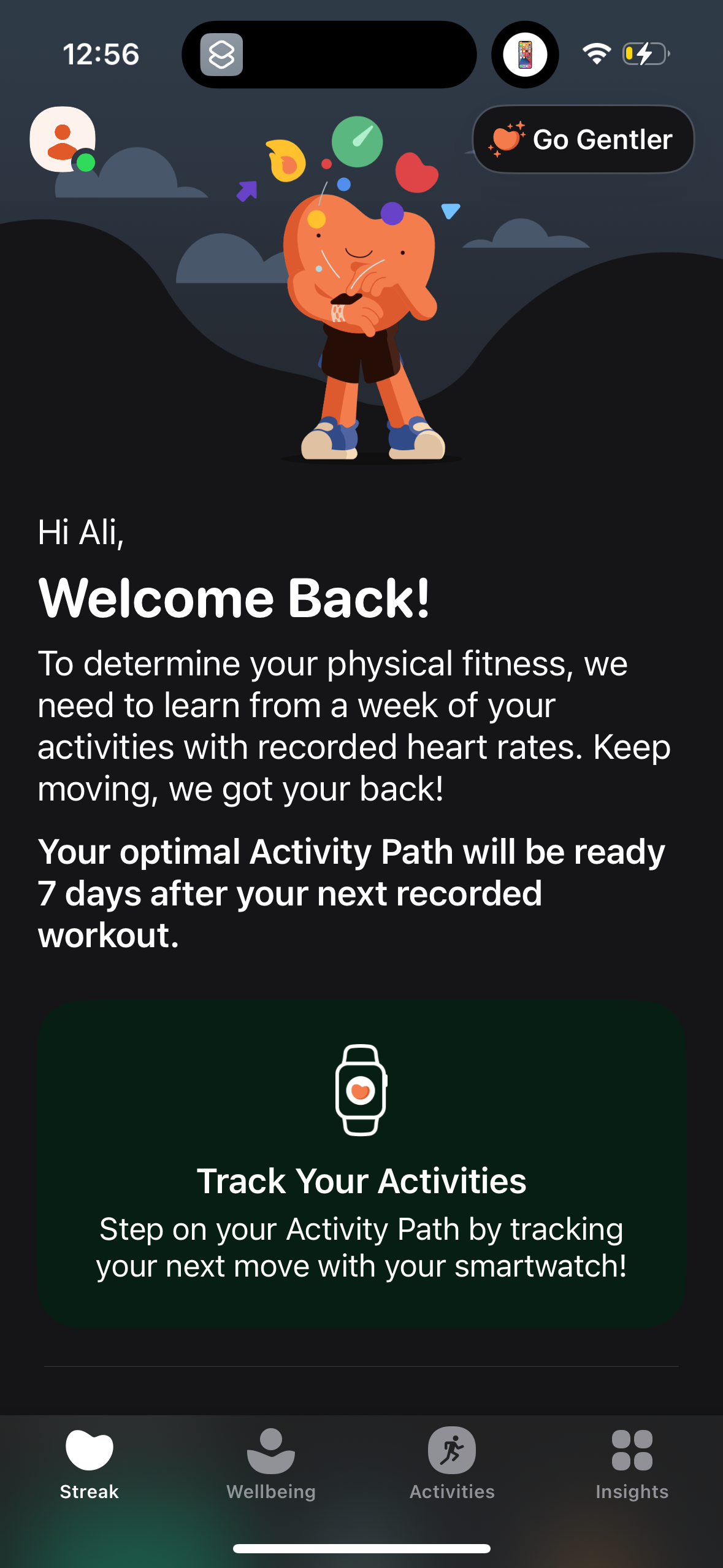Viewport: 723px width, 1568px height.
Task: Open the Insights tab
Action: 632,1464
